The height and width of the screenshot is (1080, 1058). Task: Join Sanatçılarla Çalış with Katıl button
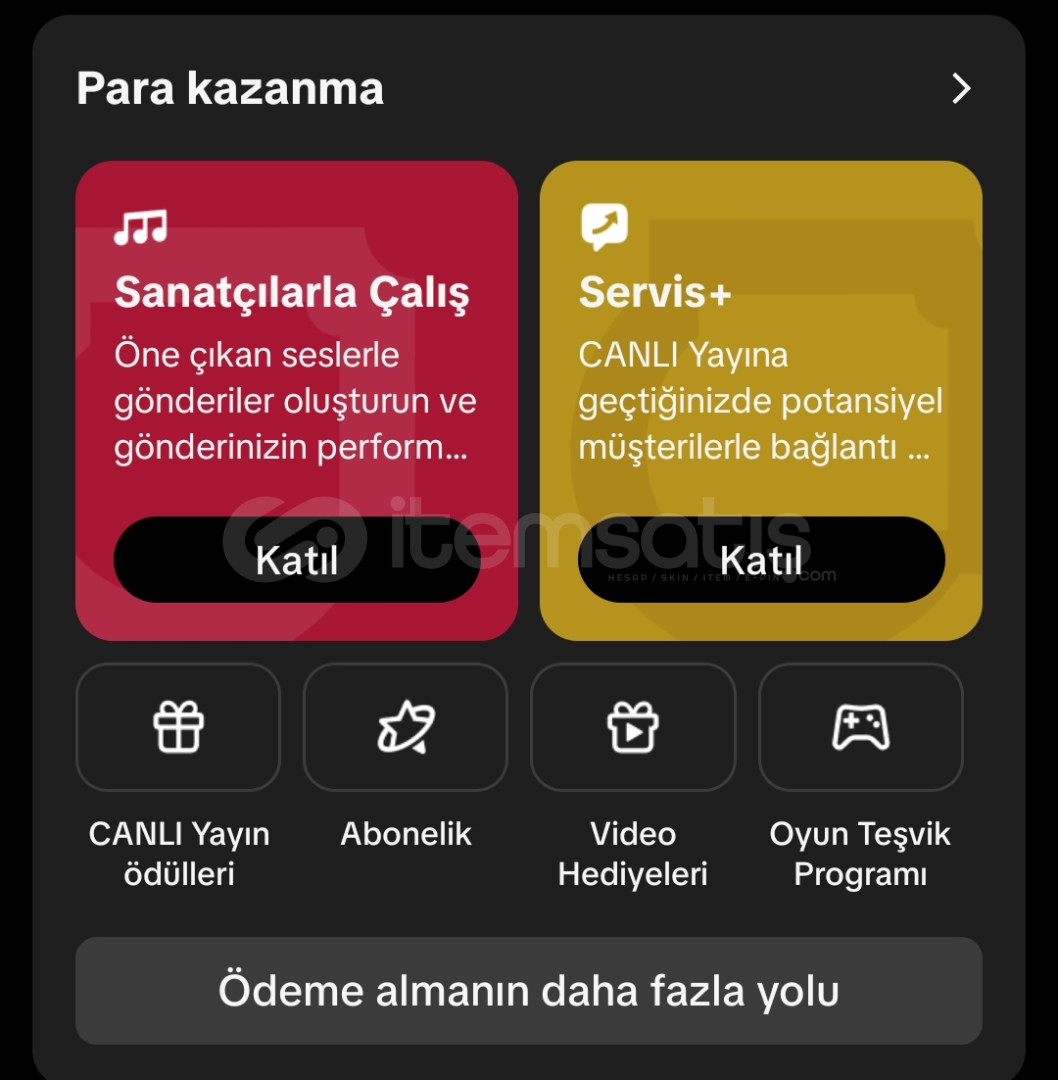point(297,560)
